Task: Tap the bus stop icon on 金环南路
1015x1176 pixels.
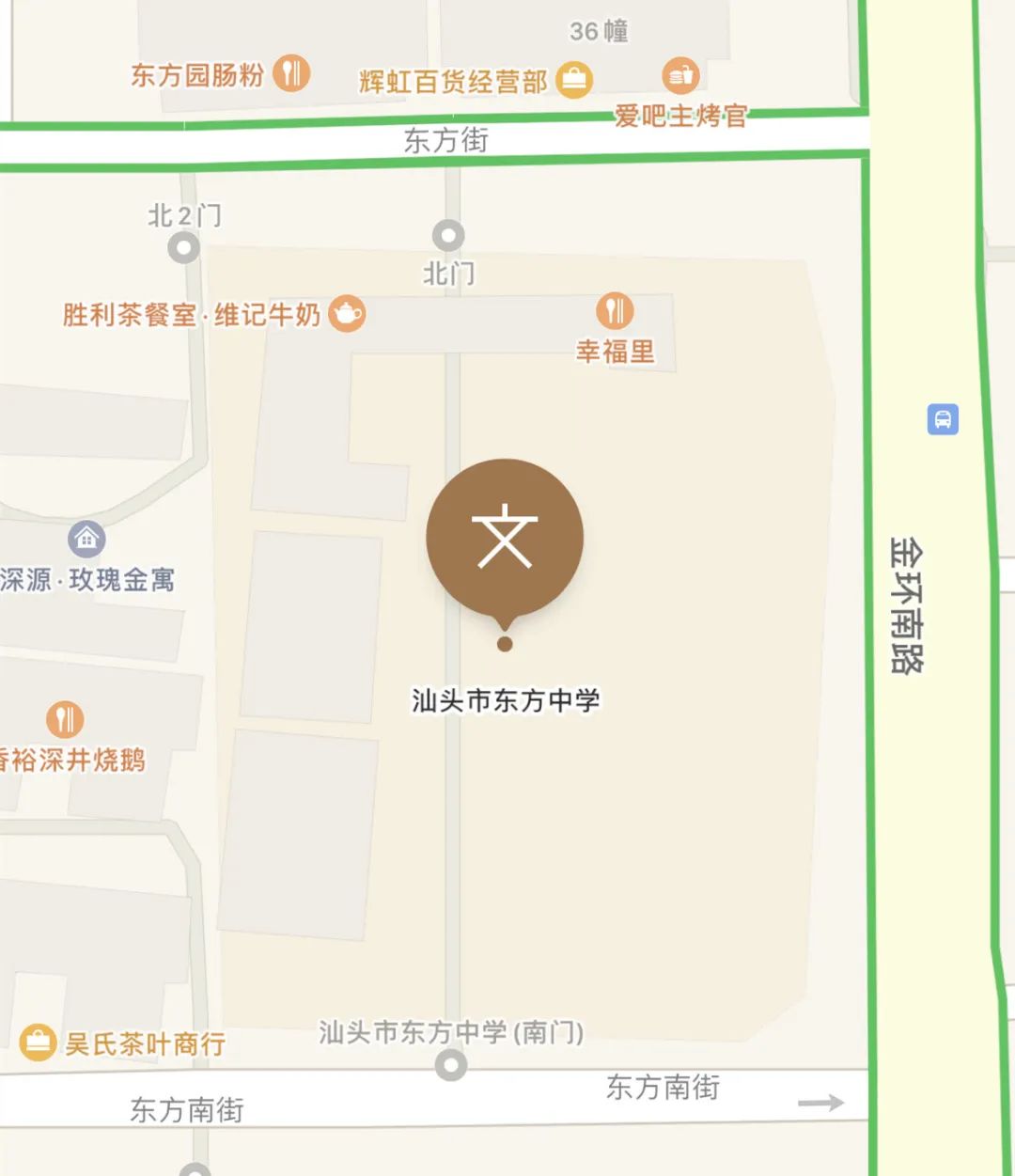Action: click(x=943, y=419)
